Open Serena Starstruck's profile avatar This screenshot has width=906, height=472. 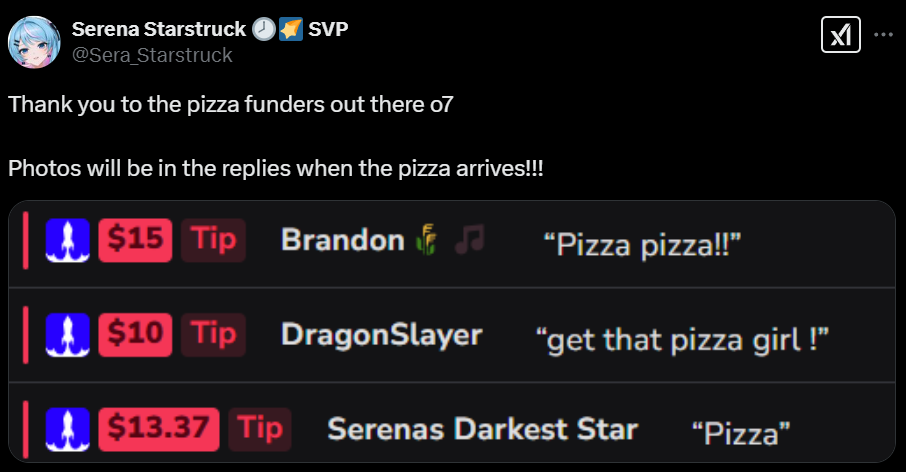point(32,41)
